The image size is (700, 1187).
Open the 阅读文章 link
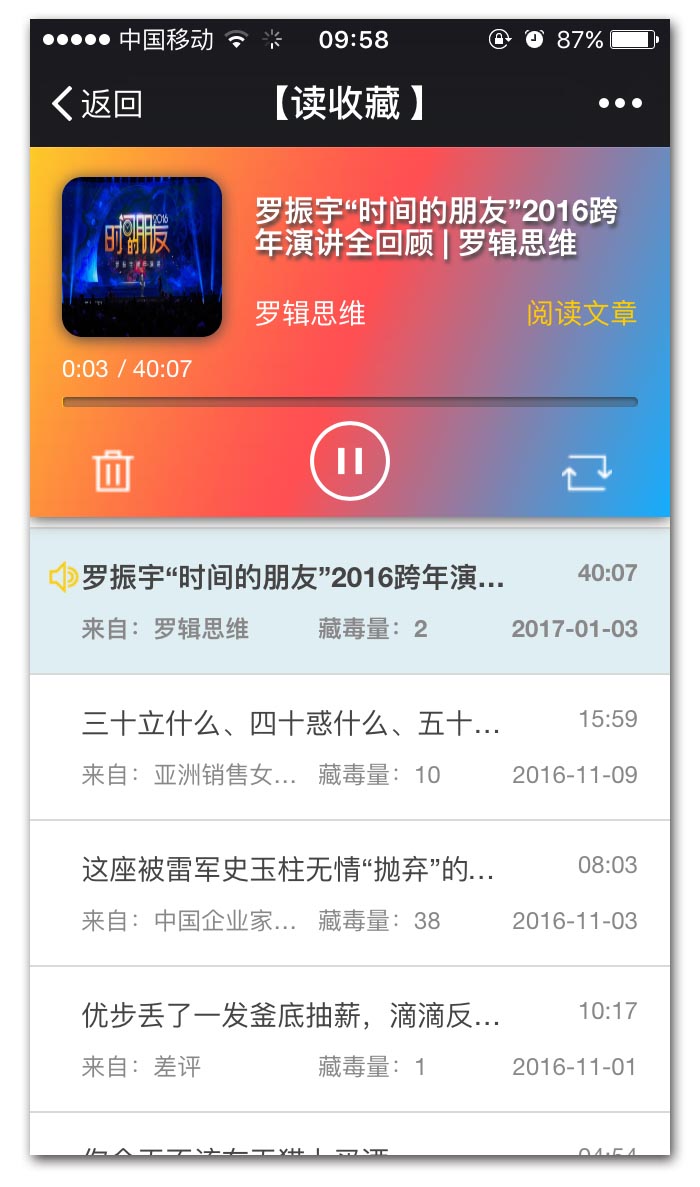coord(581,313)
